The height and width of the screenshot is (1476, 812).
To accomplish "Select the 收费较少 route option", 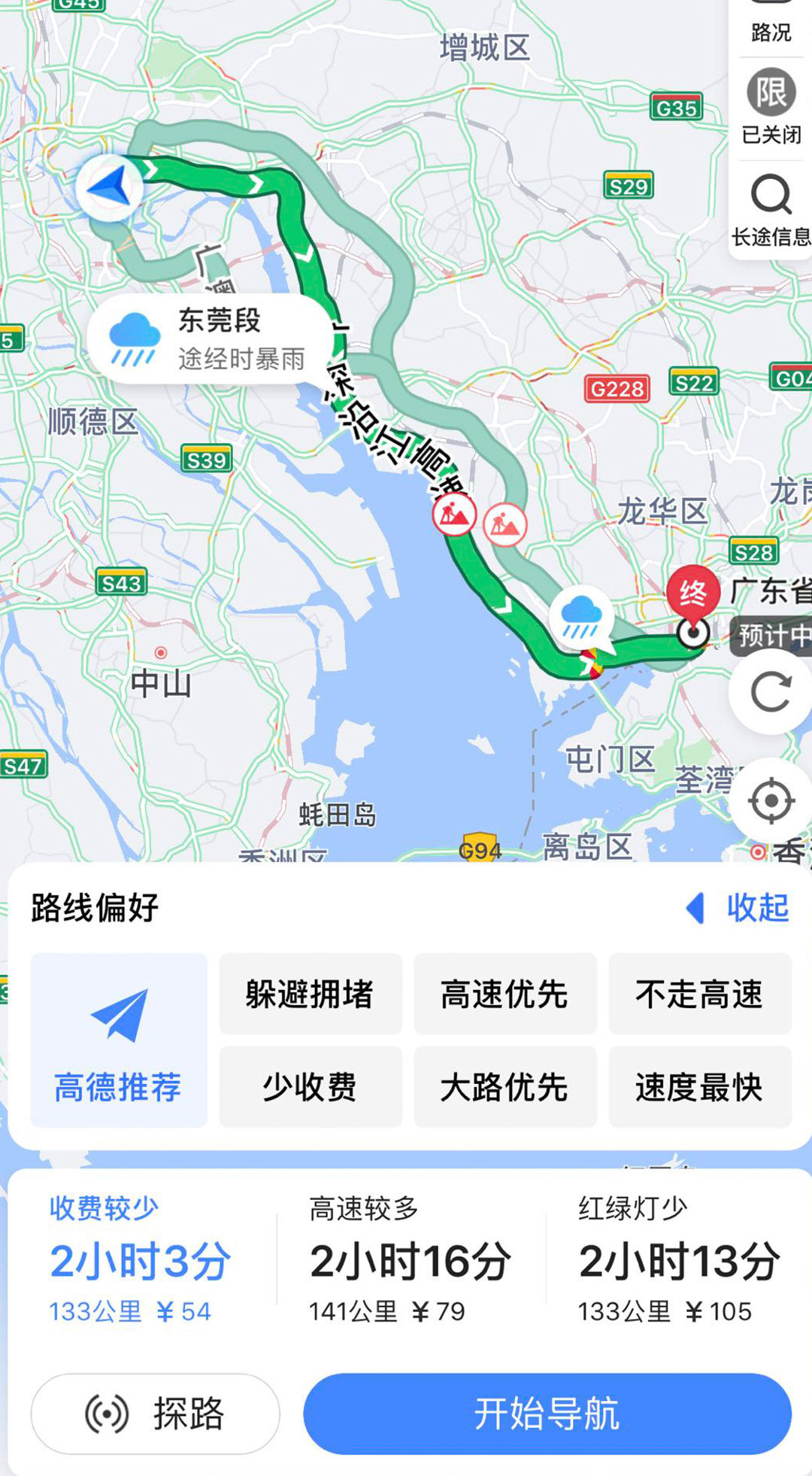I will pyautogui.click(x=141, y=1260).
